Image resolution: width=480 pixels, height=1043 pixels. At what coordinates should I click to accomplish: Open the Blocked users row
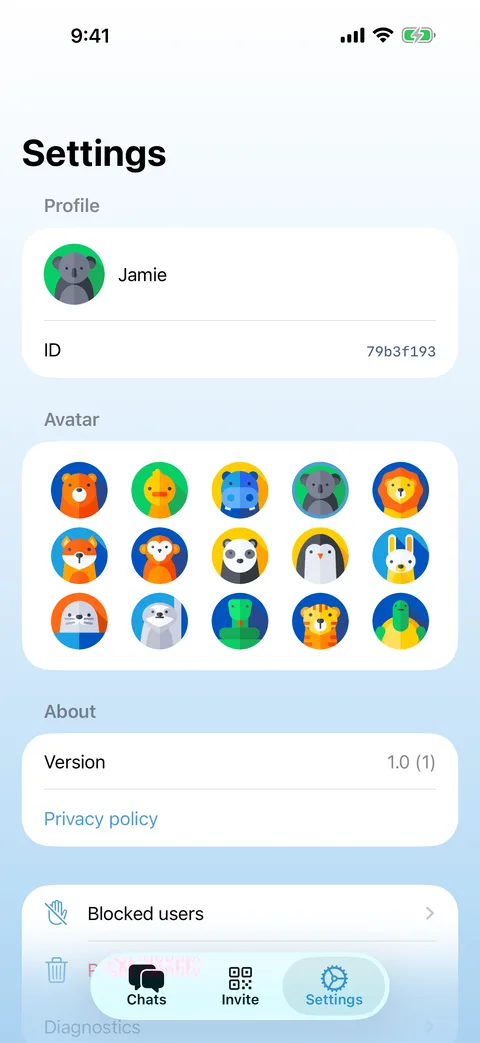click(240, 913)
